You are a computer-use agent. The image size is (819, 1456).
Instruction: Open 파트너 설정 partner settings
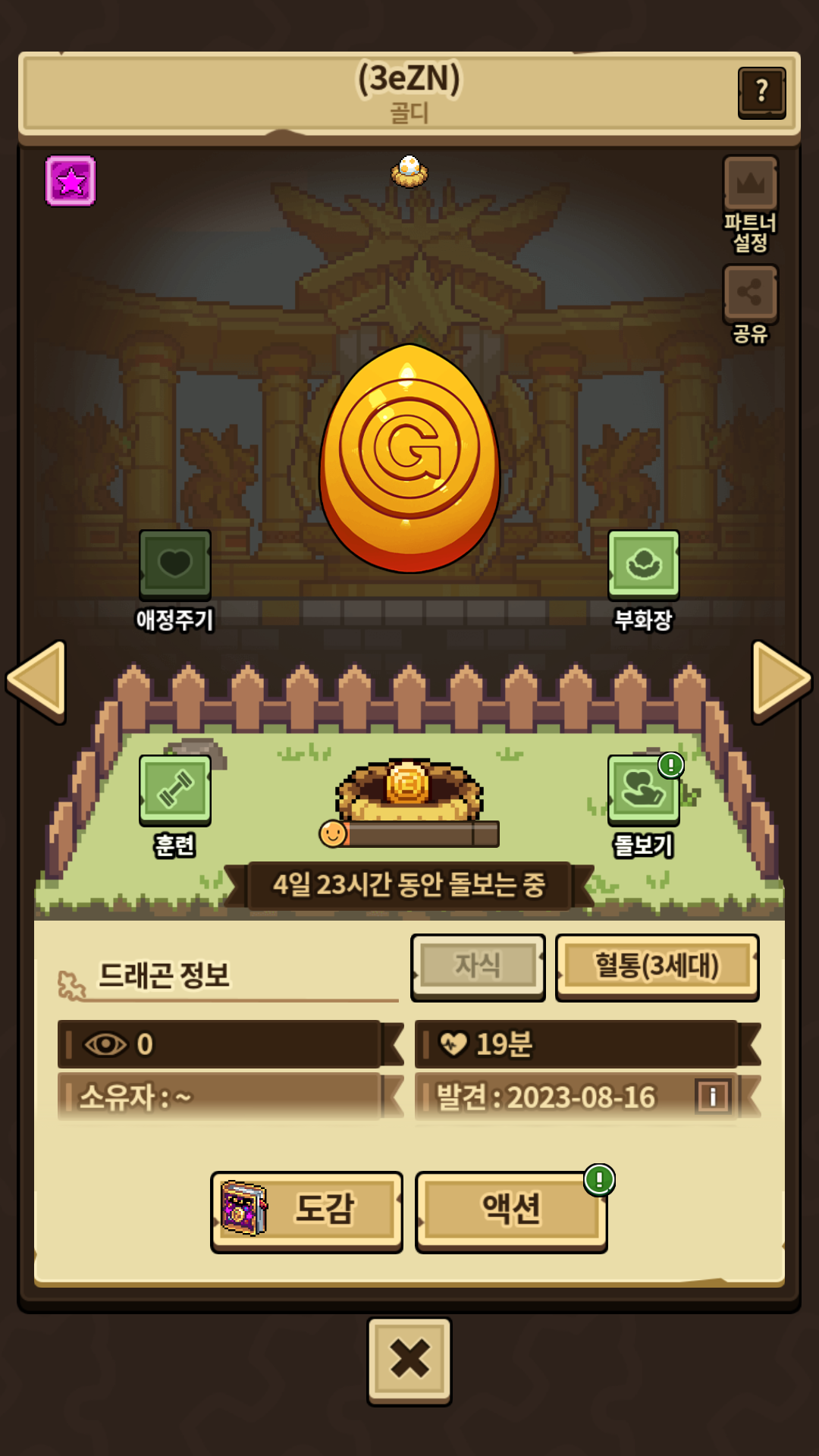750,205
